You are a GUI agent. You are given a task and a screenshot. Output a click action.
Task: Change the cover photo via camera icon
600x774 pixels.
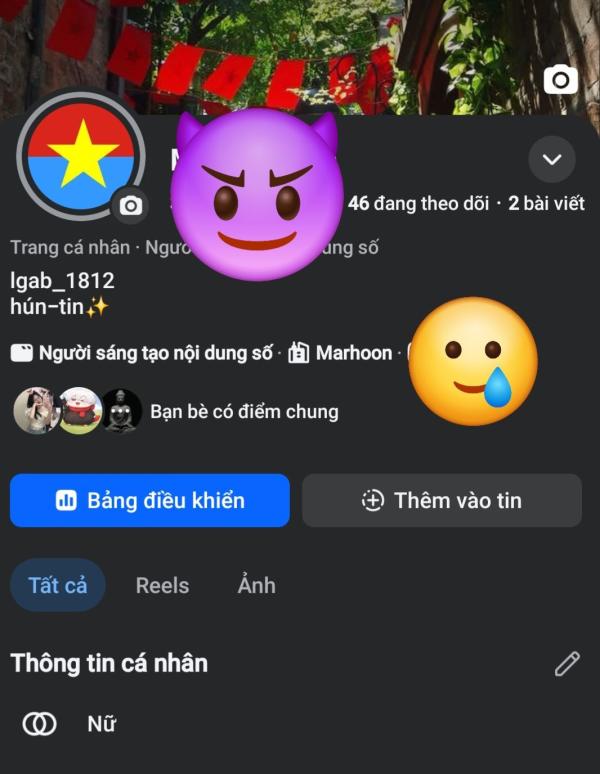coord(561,80)
